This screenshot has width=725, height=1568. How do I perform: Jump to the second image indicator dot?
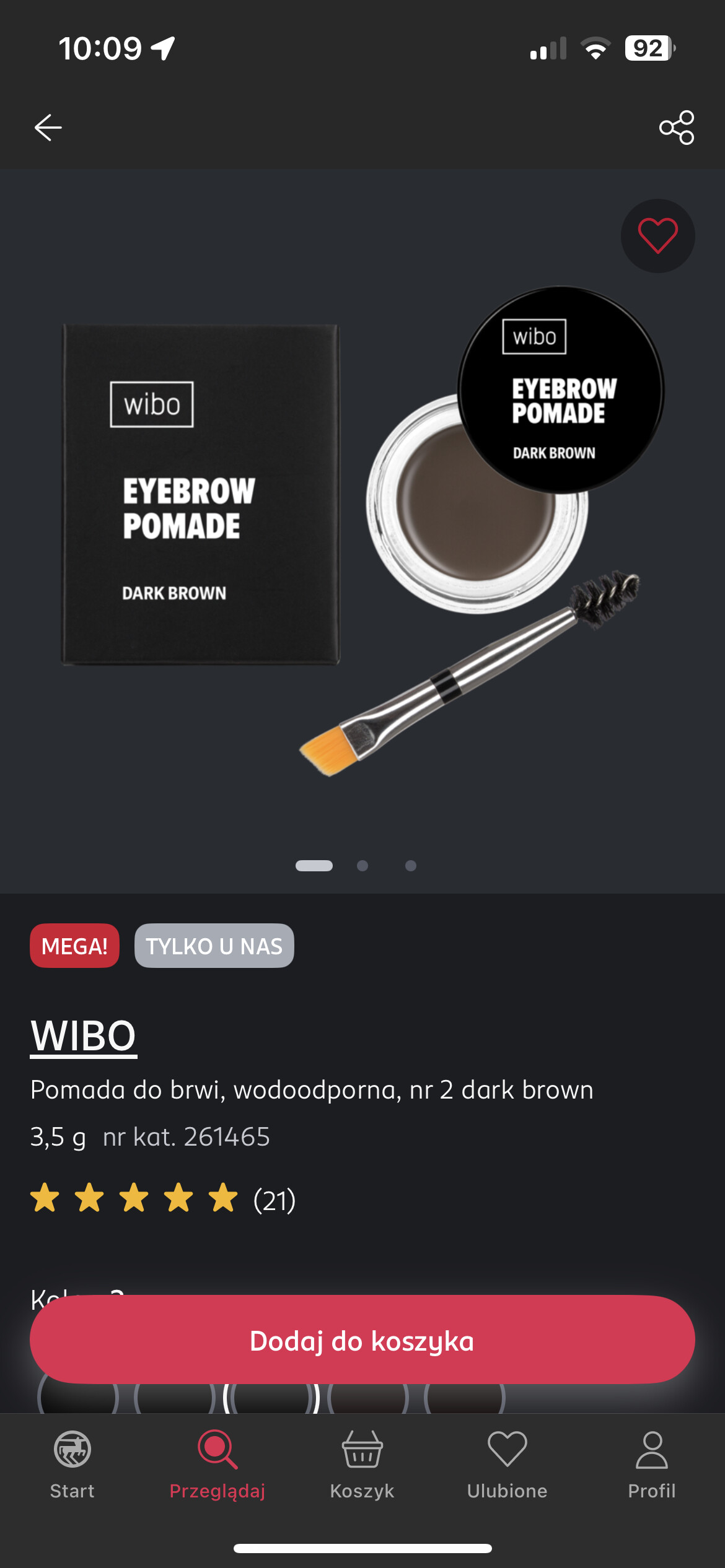[x=362, y=866]
